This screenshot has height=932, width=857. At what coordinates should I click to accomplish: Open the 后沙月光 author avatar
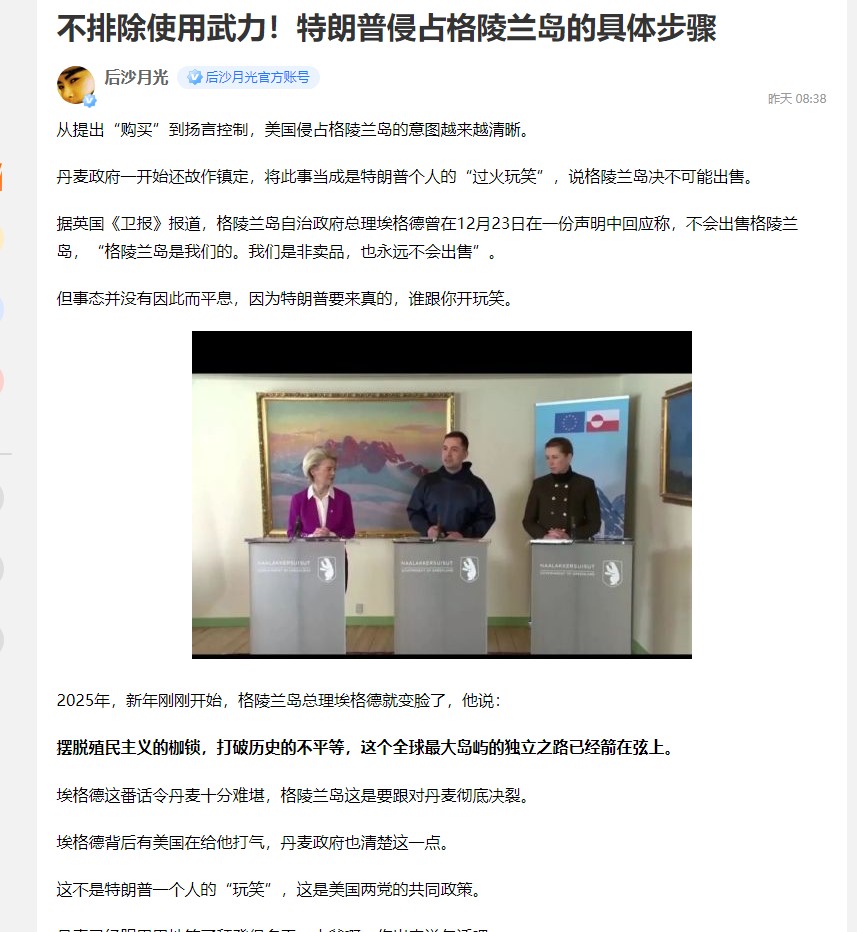coord(76,85)
